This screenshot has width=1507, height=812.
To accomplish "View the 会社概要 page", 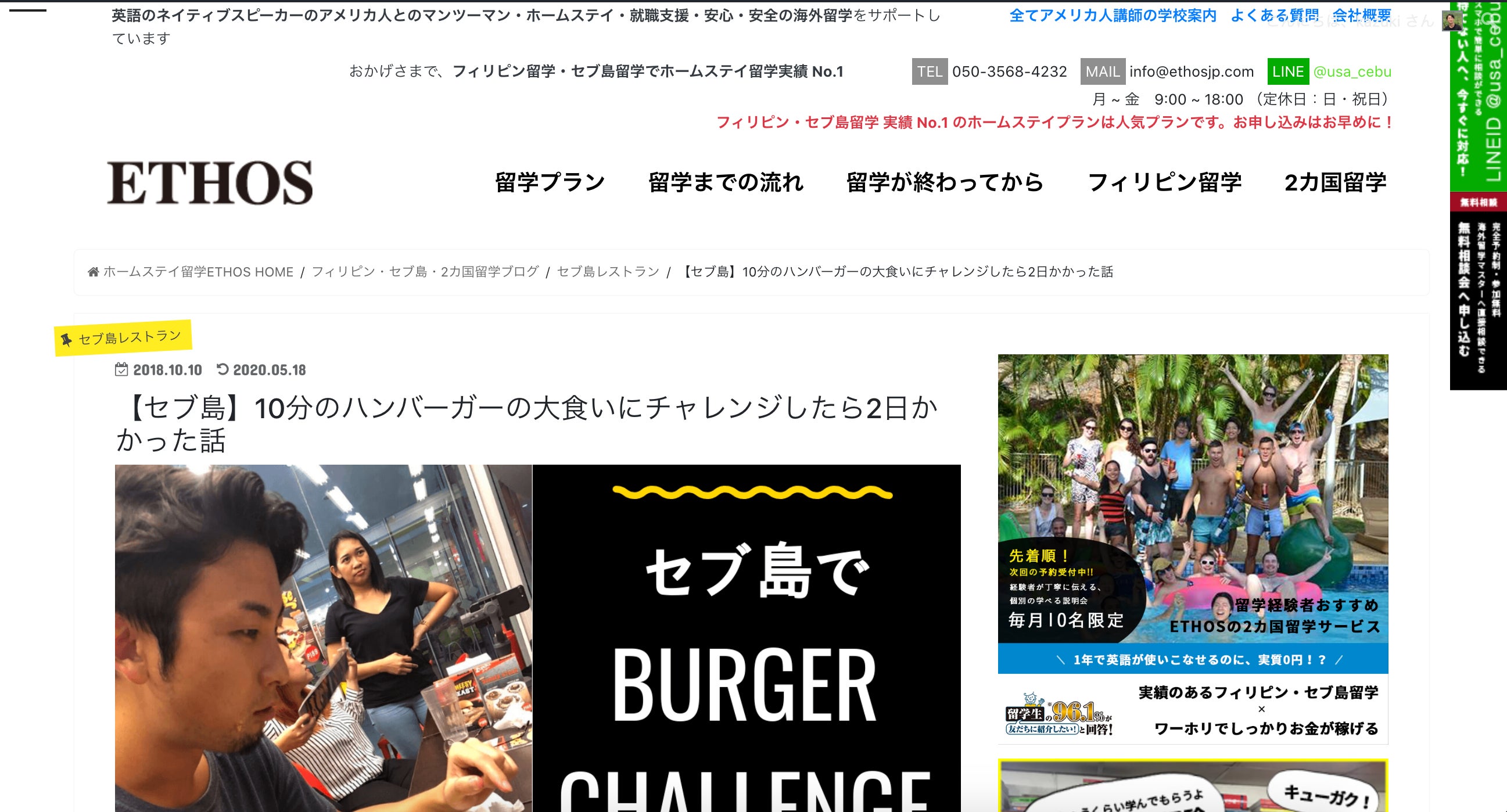I will (x=1361, y=16).
